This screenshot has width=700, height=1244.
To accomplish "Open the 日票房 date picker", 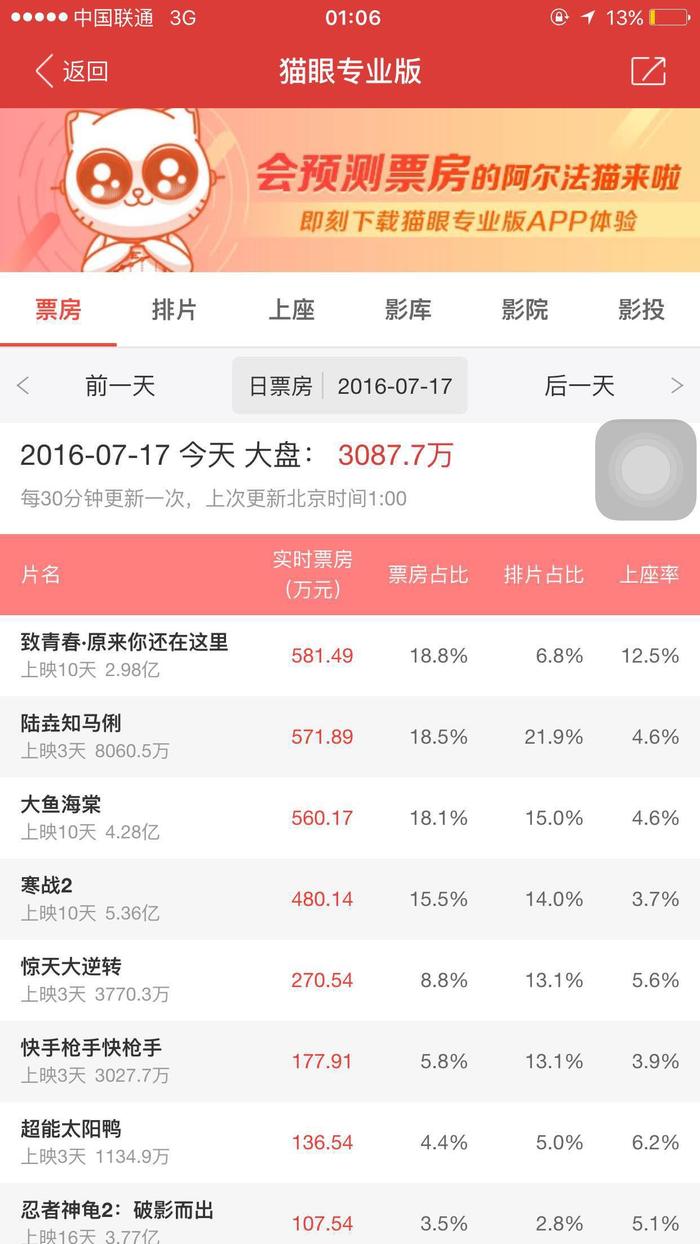I will click(x=350, y=386).
